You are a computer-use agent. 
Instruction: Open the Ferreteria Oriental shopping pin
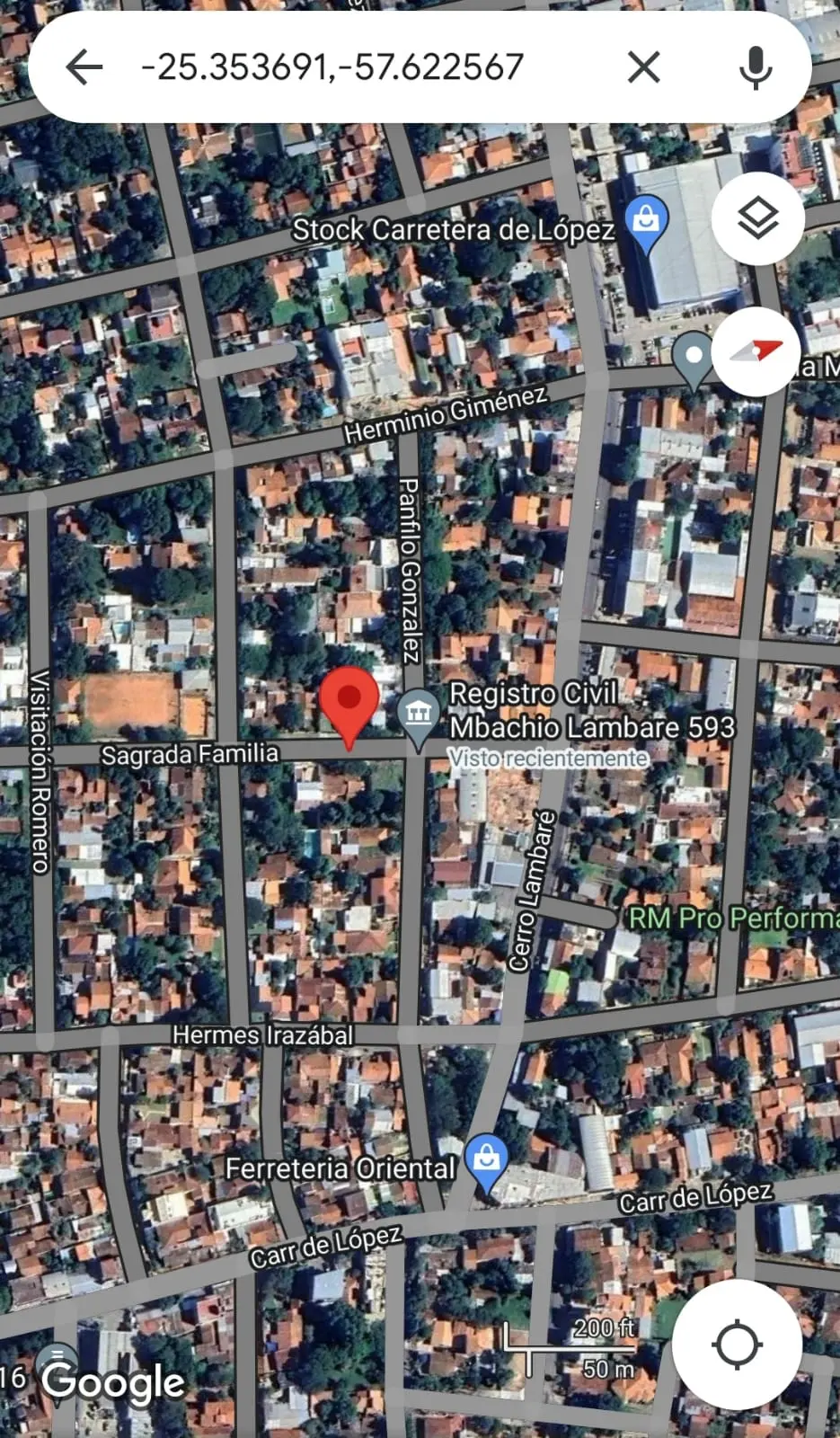pos(486,1160)
